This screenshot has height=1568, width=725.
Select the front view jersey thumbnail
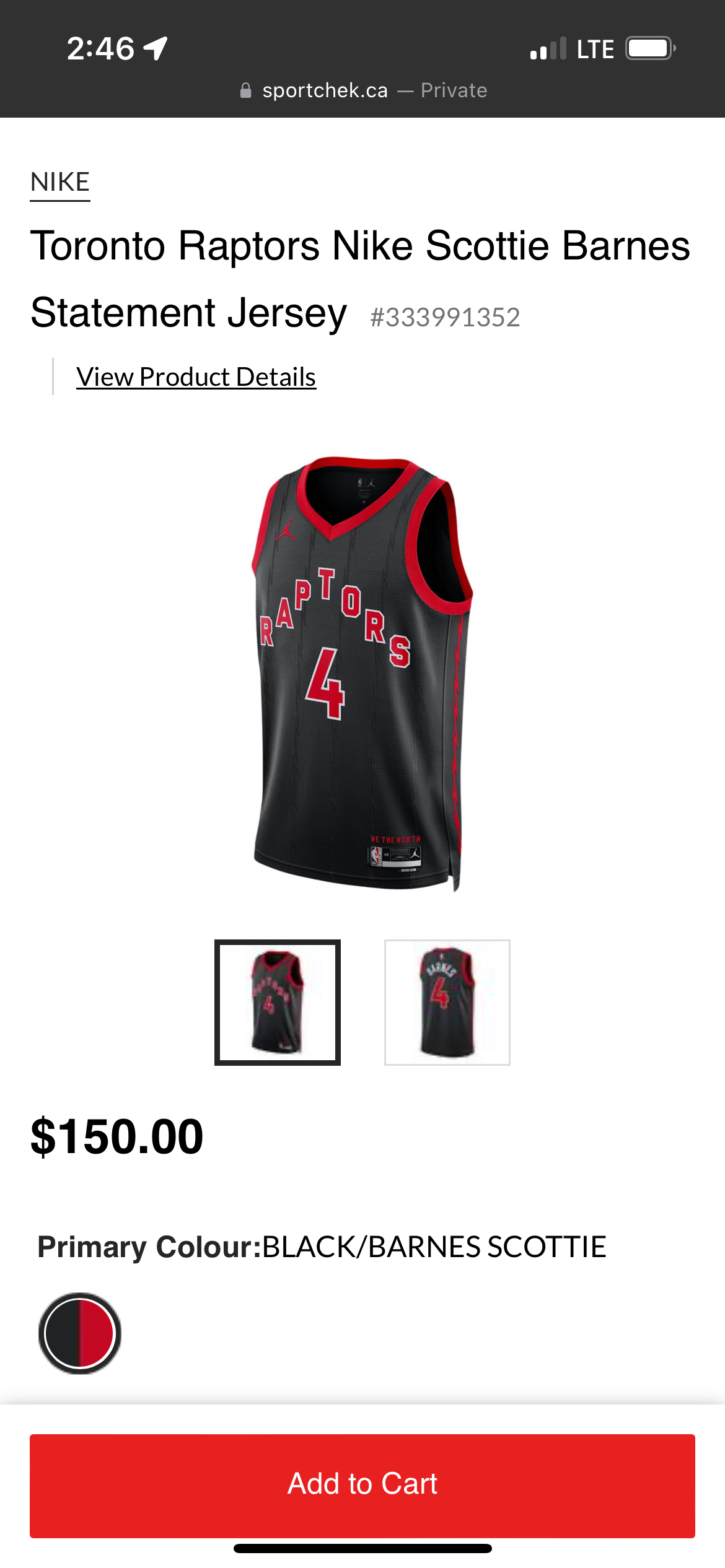click(x=278, y=1003)
